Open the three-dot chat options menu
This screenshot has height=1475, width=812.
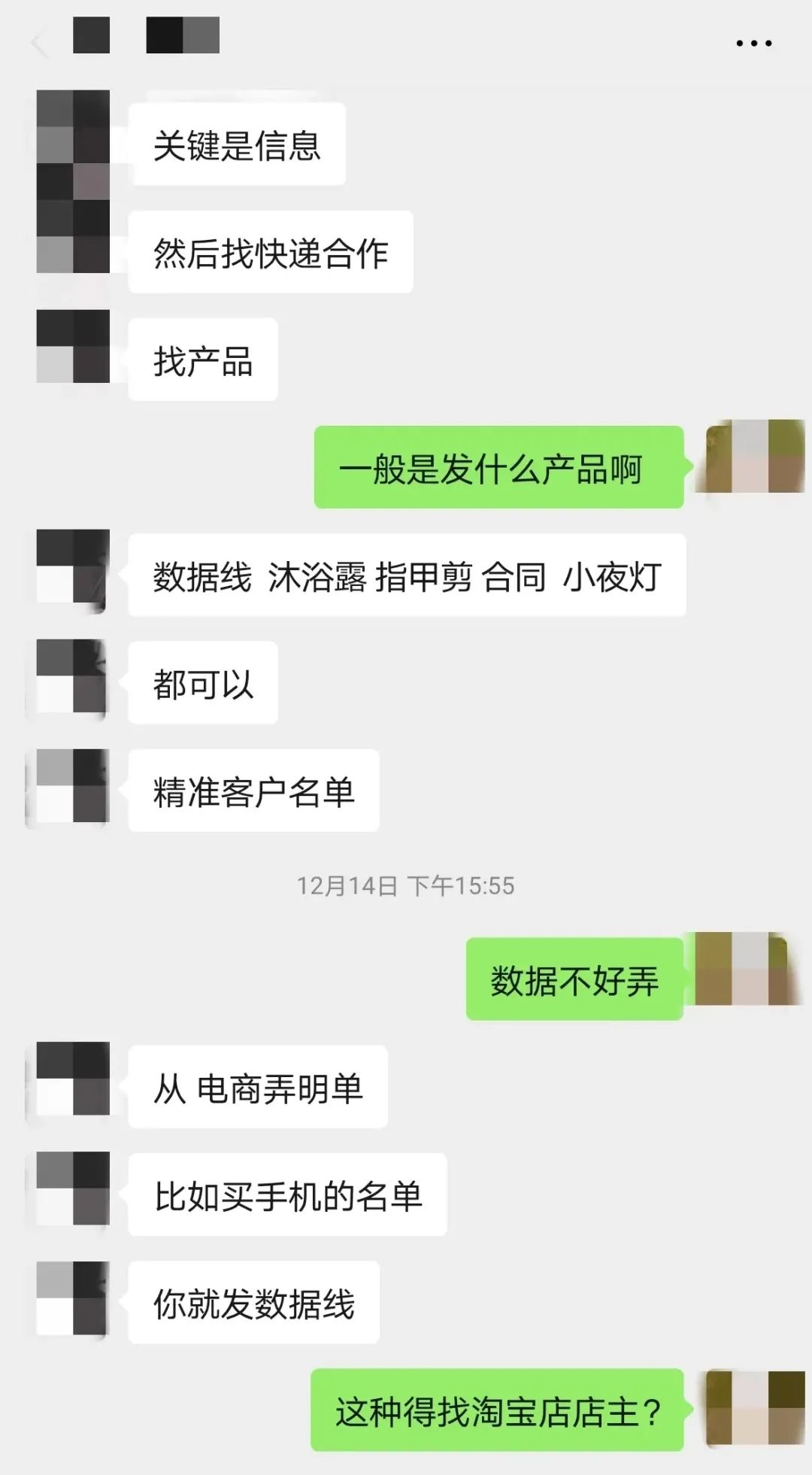click(753, 44)
